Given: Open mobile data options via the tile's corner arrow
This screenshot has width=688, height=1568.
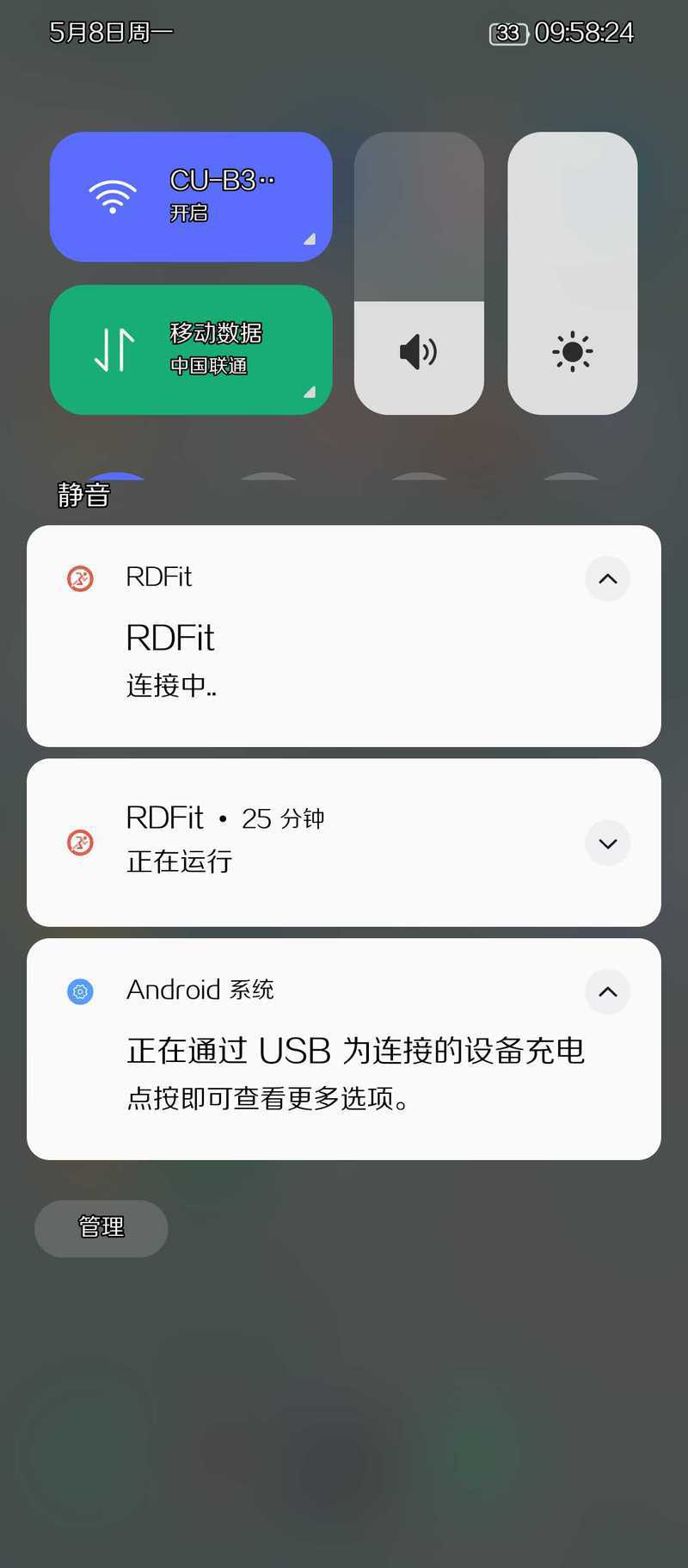Looking at the screenshot, I should click(x=309, y=392).
